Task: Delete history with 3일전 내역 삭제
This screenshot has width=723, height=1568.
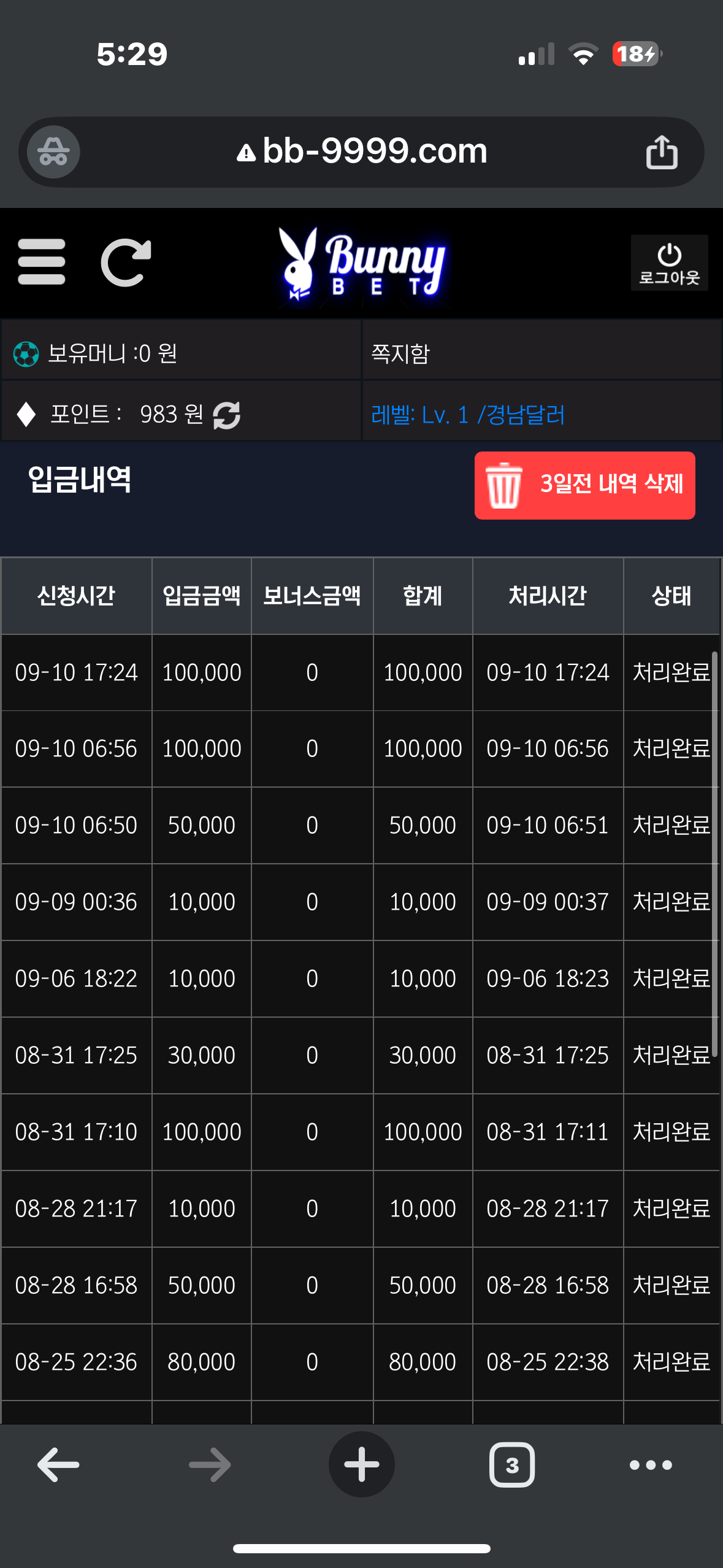Action: click(584, 485)
